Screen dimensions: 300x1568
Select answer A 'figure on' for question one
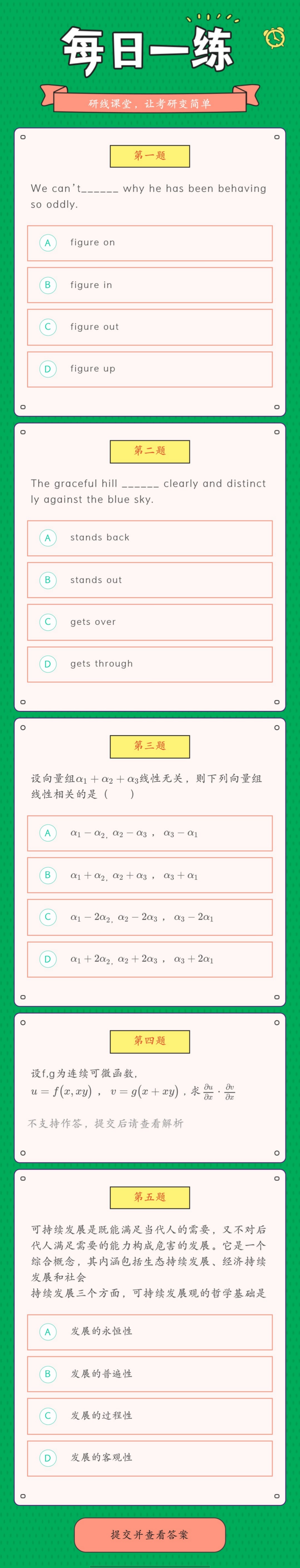coord(150,243)
